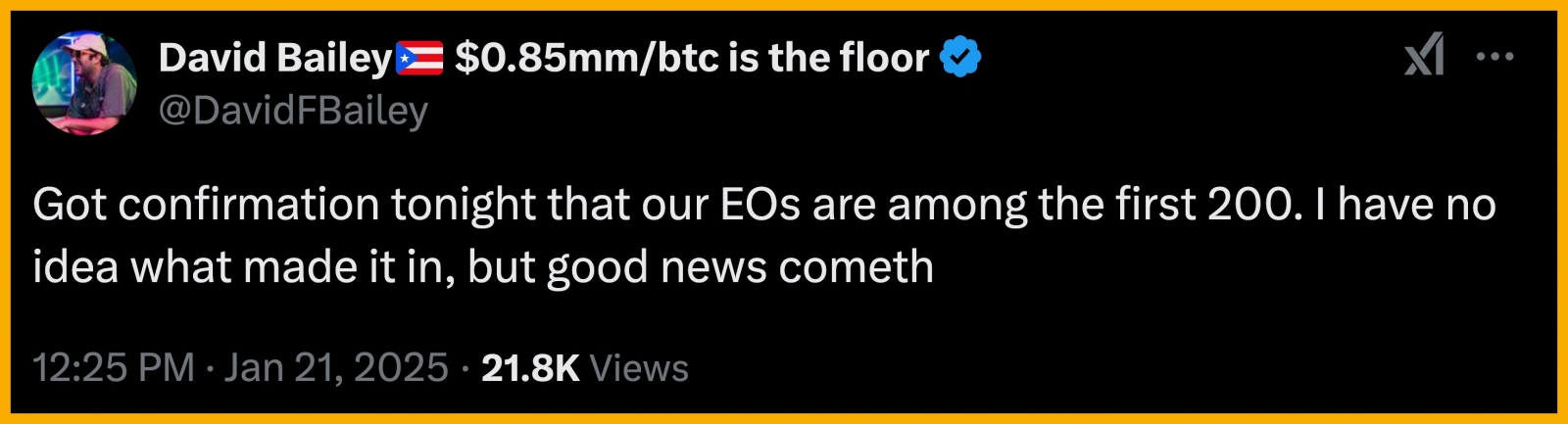Viewport: 1568px width, 424px height.
Task: Open the @DavidFBailey profile handle
Action: 293,111
